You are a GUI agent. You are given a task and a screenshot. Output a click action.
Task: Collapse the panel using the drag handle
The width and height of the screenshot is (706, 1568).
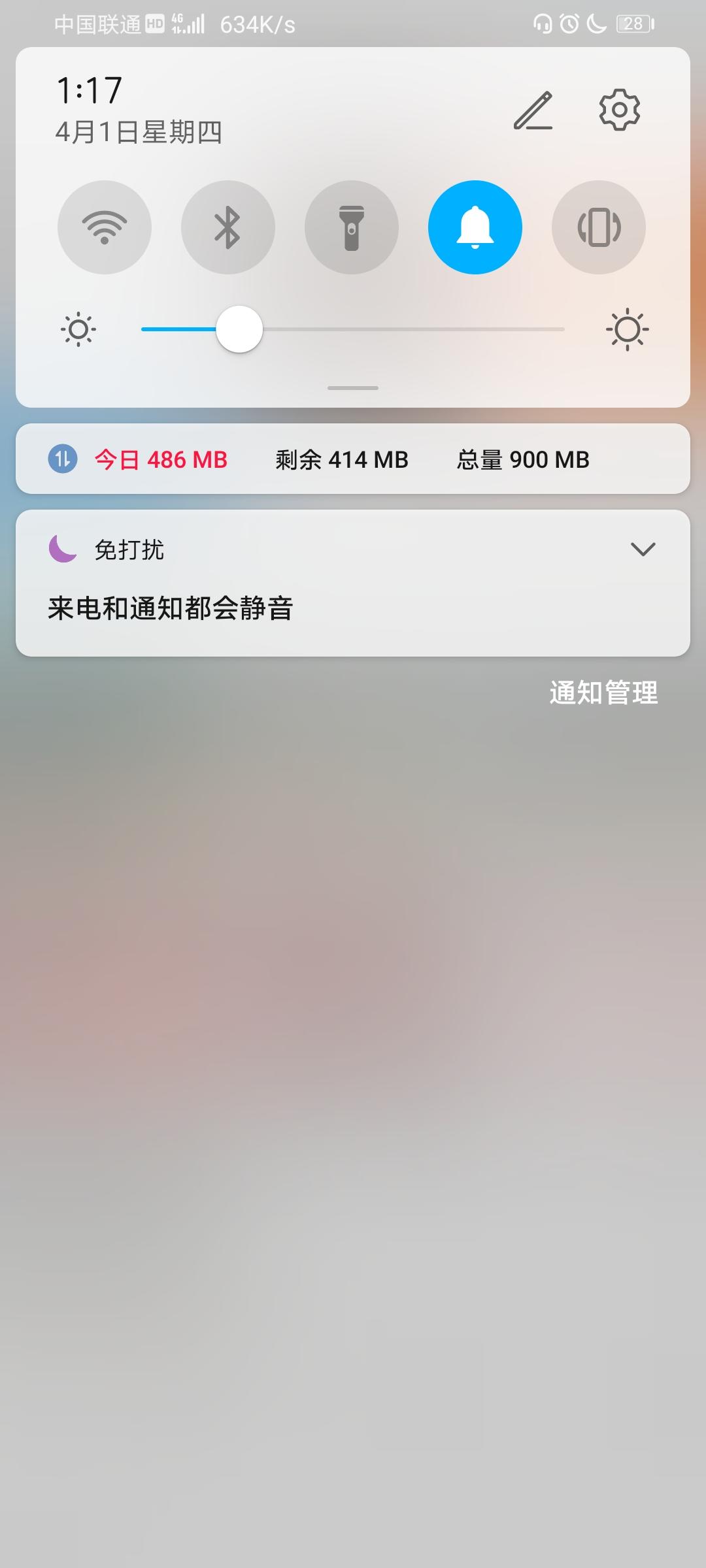coord(352,387)
